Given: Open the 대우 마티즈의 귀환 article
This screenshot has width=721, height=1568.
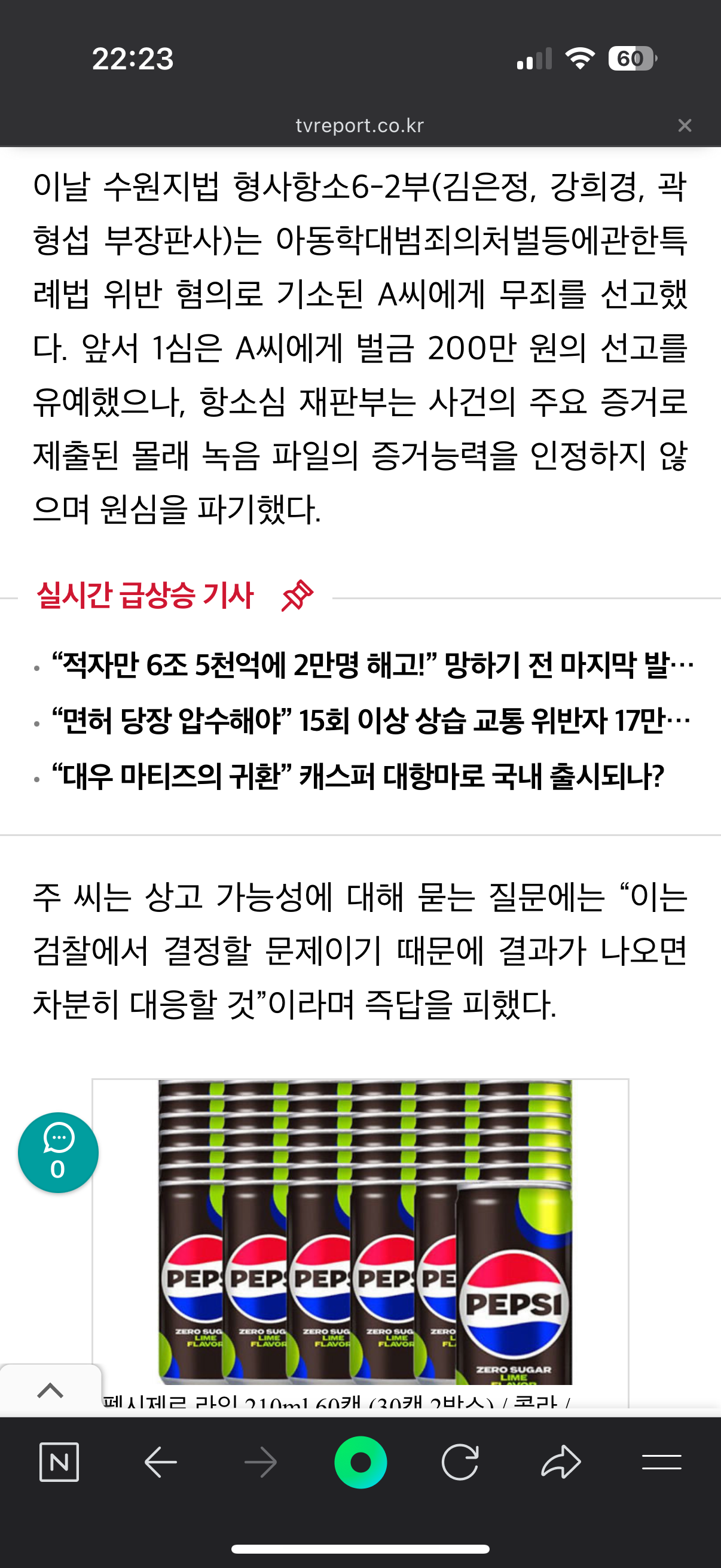Looking at the screenshot, I should tap(358, 777).
